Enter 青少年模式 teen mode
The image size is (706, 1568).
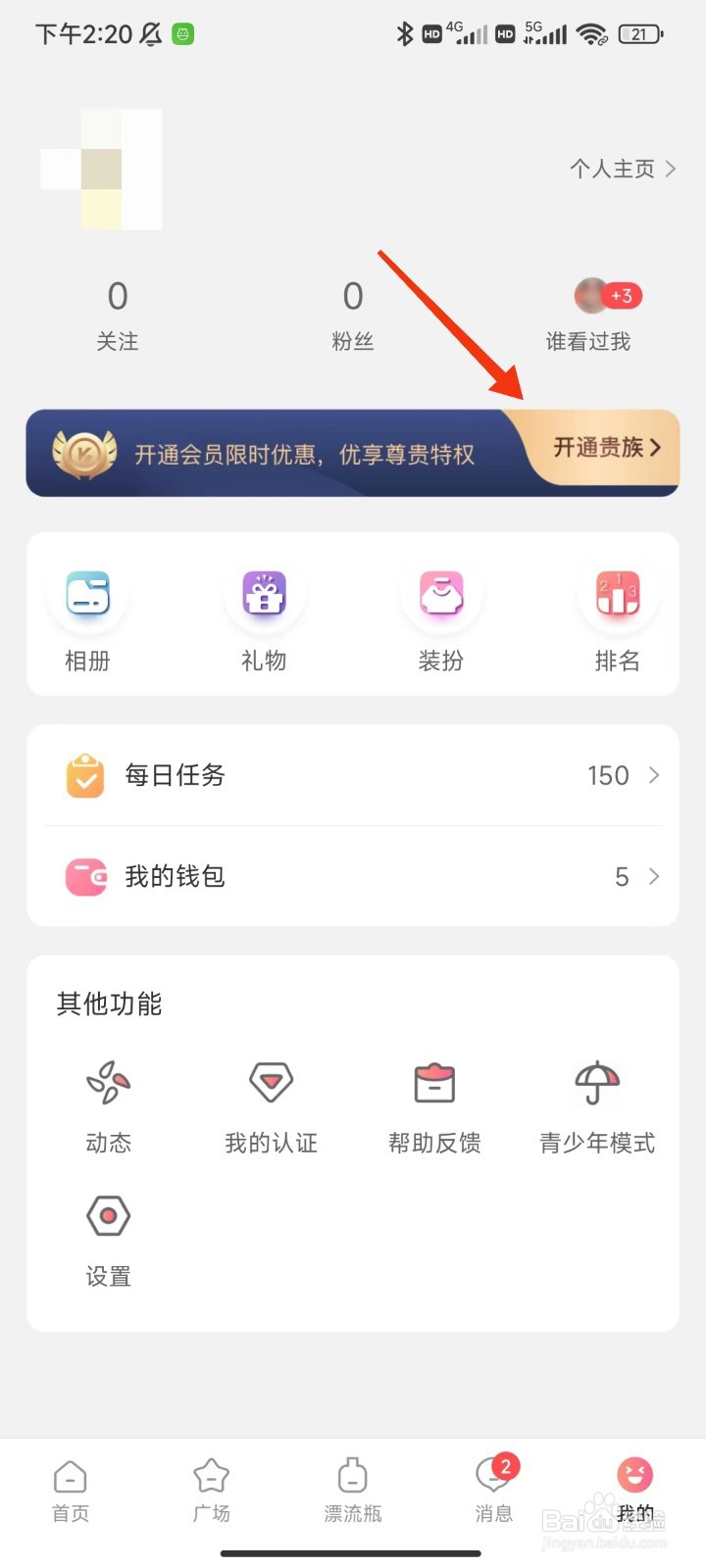597,1105
